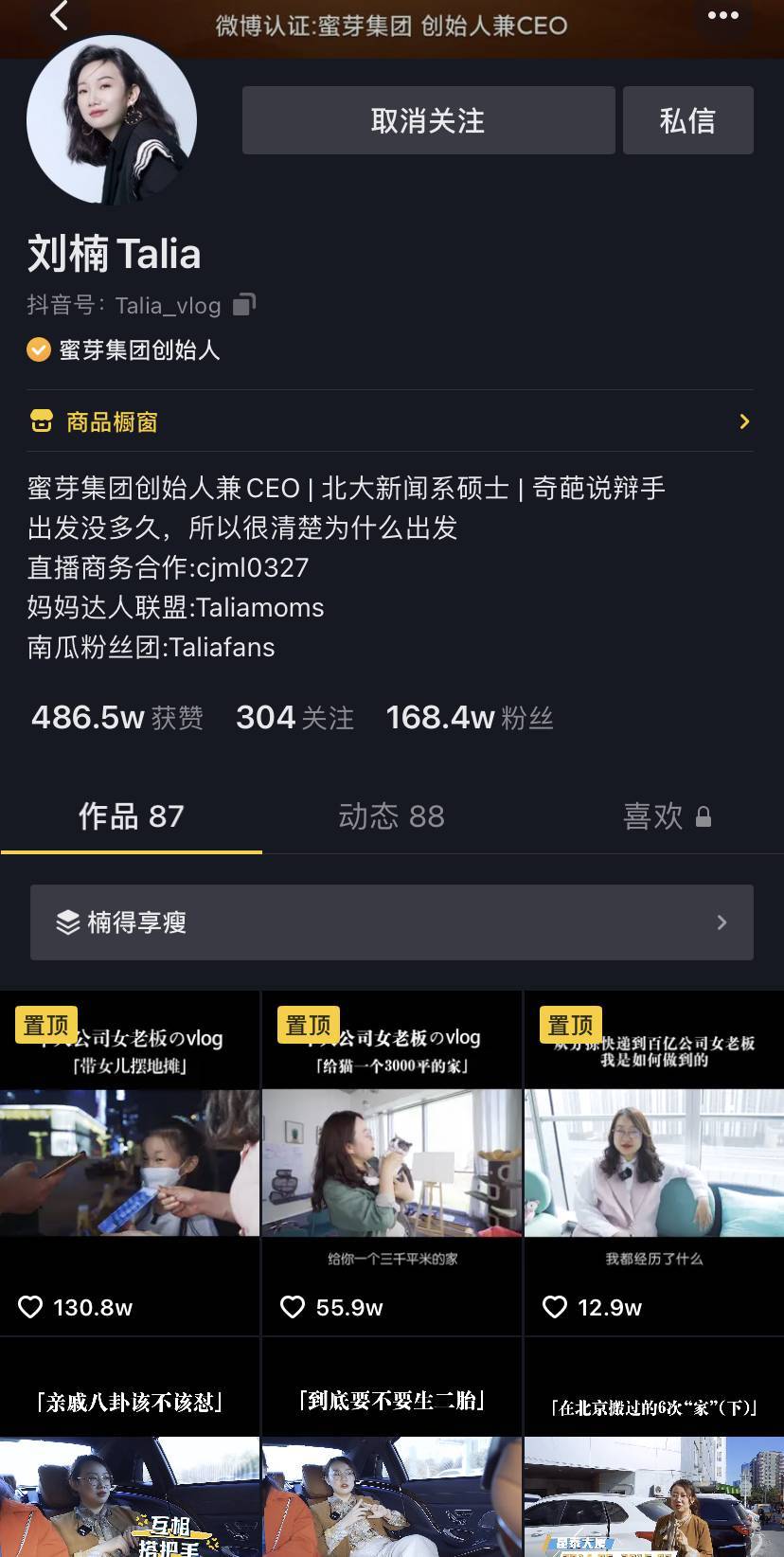Send a private message via 私信
This screenshot has height=1557, width=784.
point(687,120)
